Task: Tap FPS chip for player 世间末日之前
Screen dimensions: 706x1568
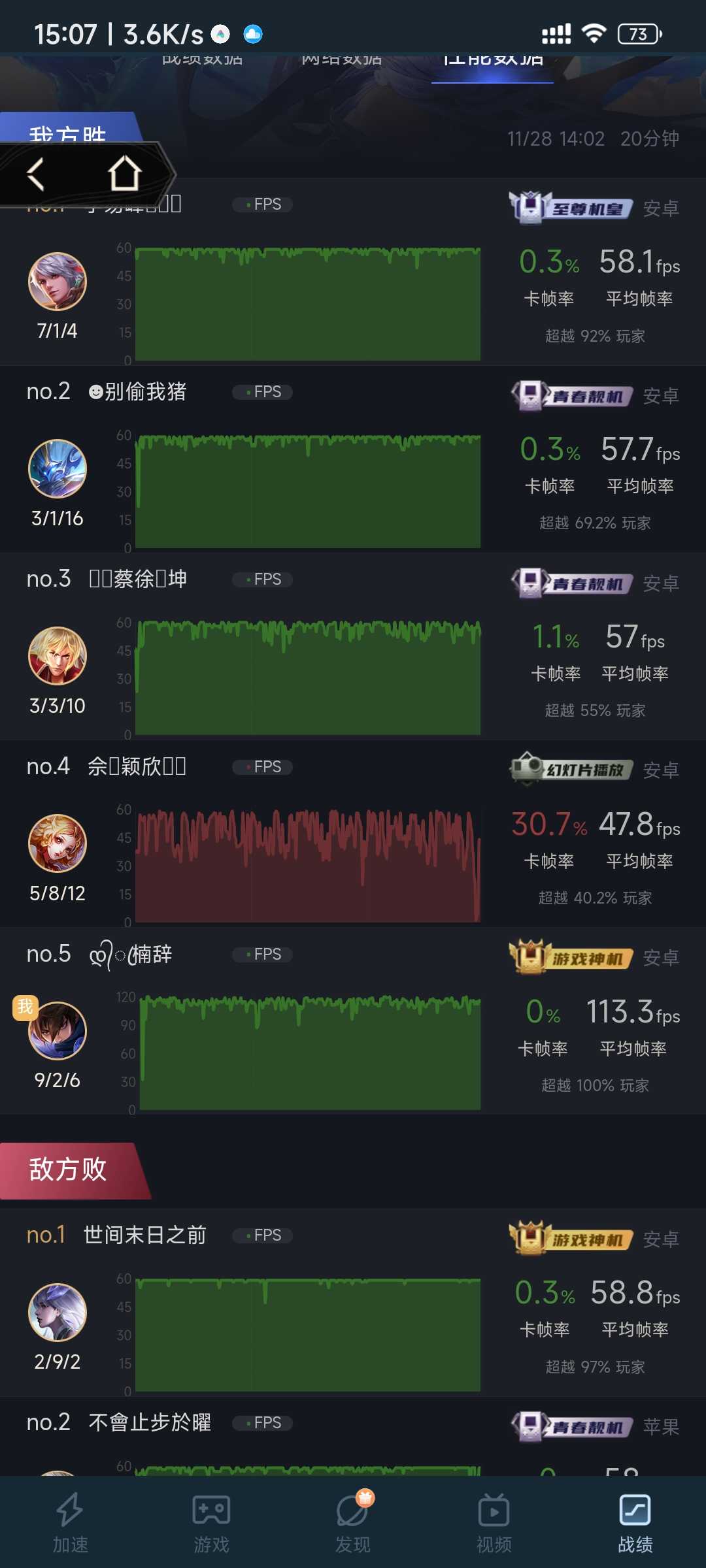Action: 263,1235
